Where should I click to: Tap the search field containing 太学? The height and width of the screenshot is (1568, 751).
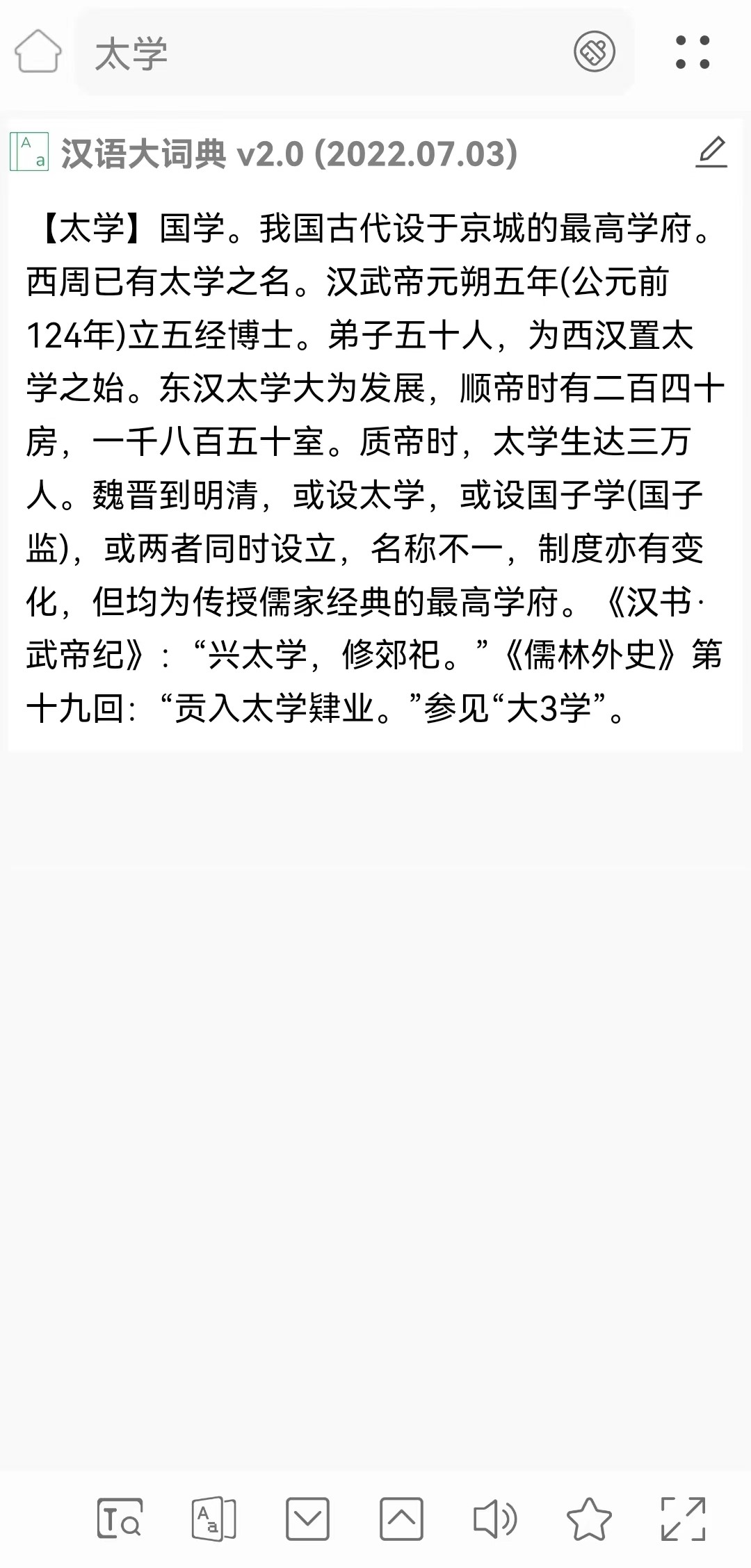pos(327,53)
